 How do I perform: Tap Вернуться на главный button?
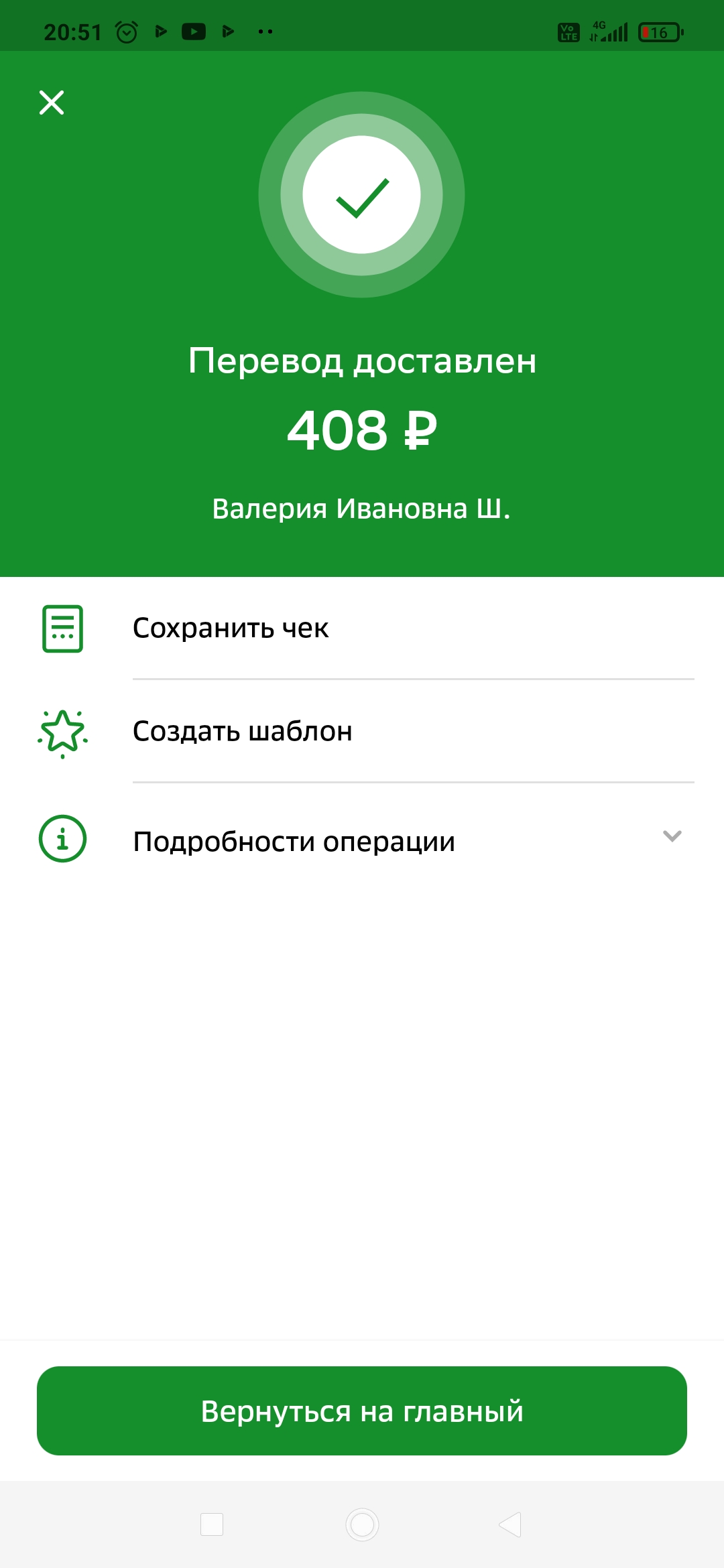(362, 1411)
